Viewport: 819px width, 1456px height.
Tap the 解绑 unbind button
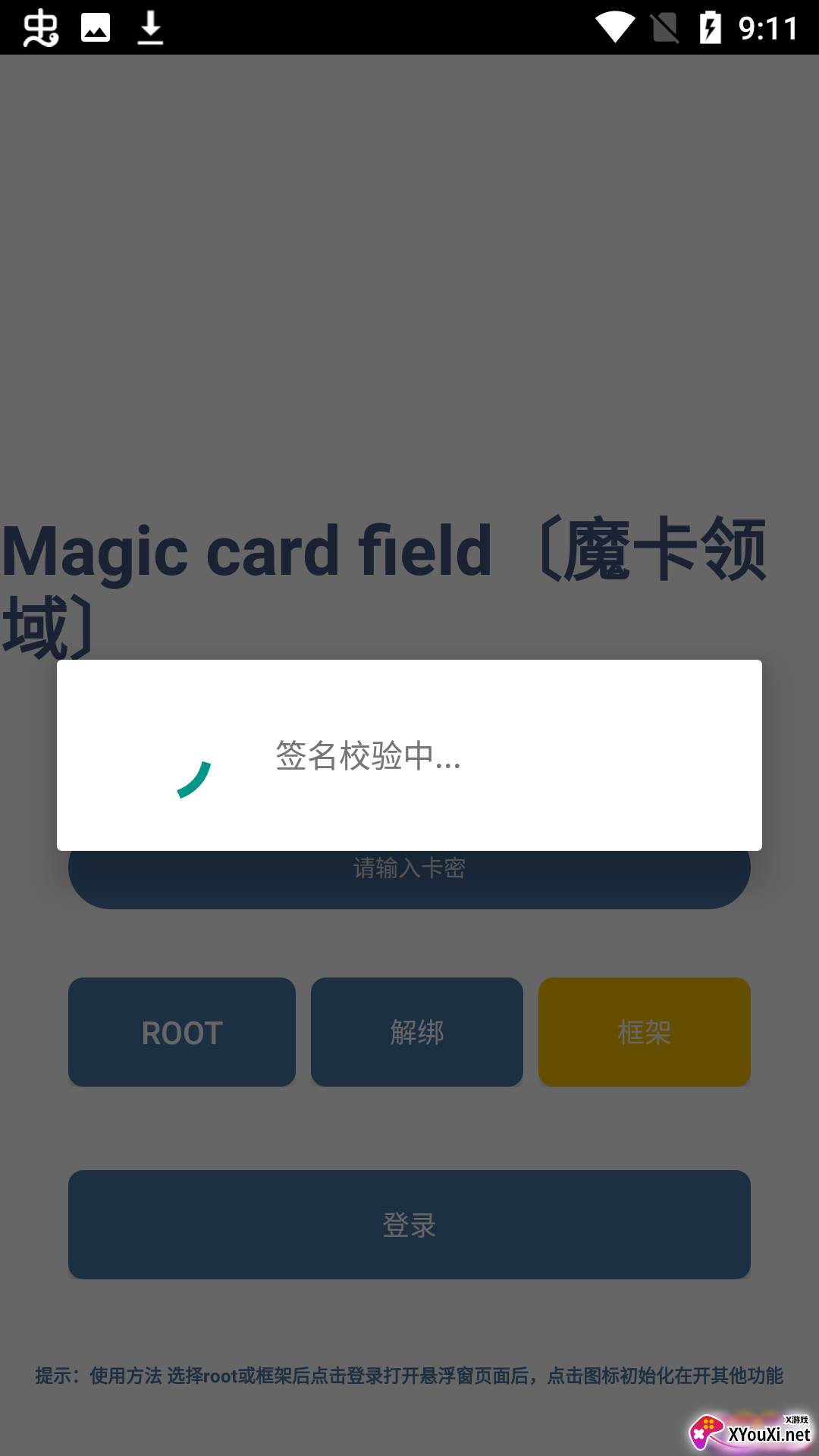pos(417,1032)
